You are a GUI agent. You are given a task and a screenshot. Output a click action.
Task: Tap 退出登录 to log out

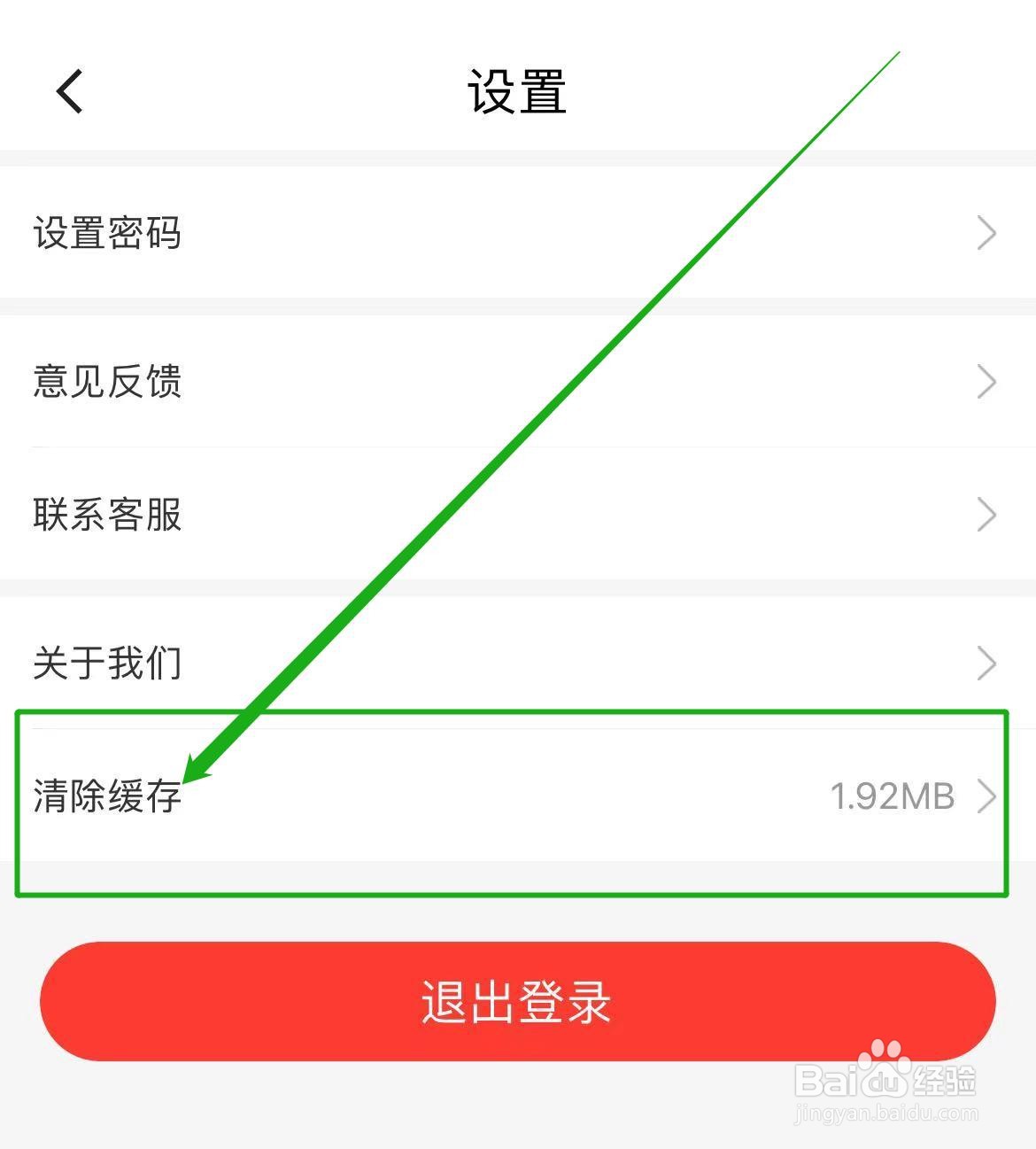(x=517, y=1002)
